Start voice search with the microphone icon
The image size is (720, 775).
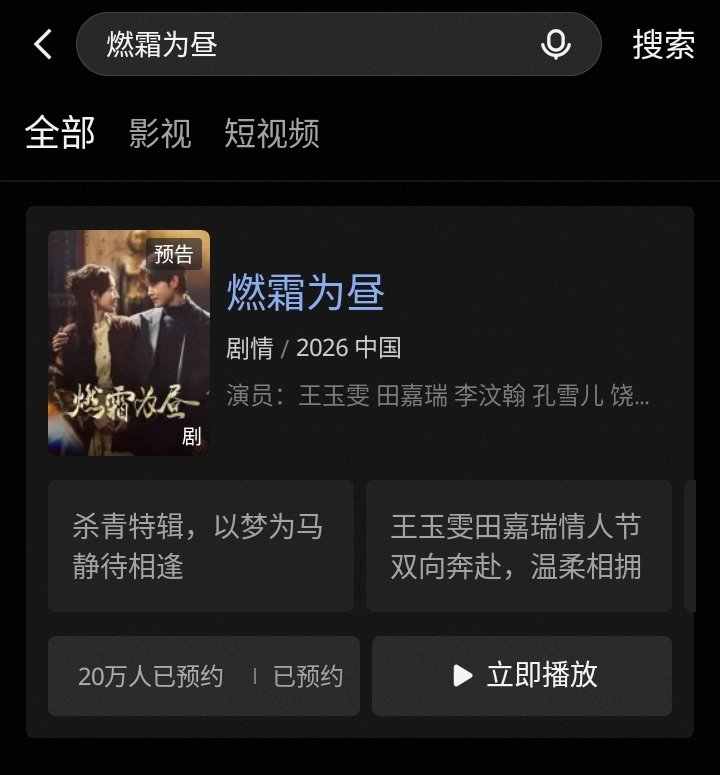(x=555, y=44)
